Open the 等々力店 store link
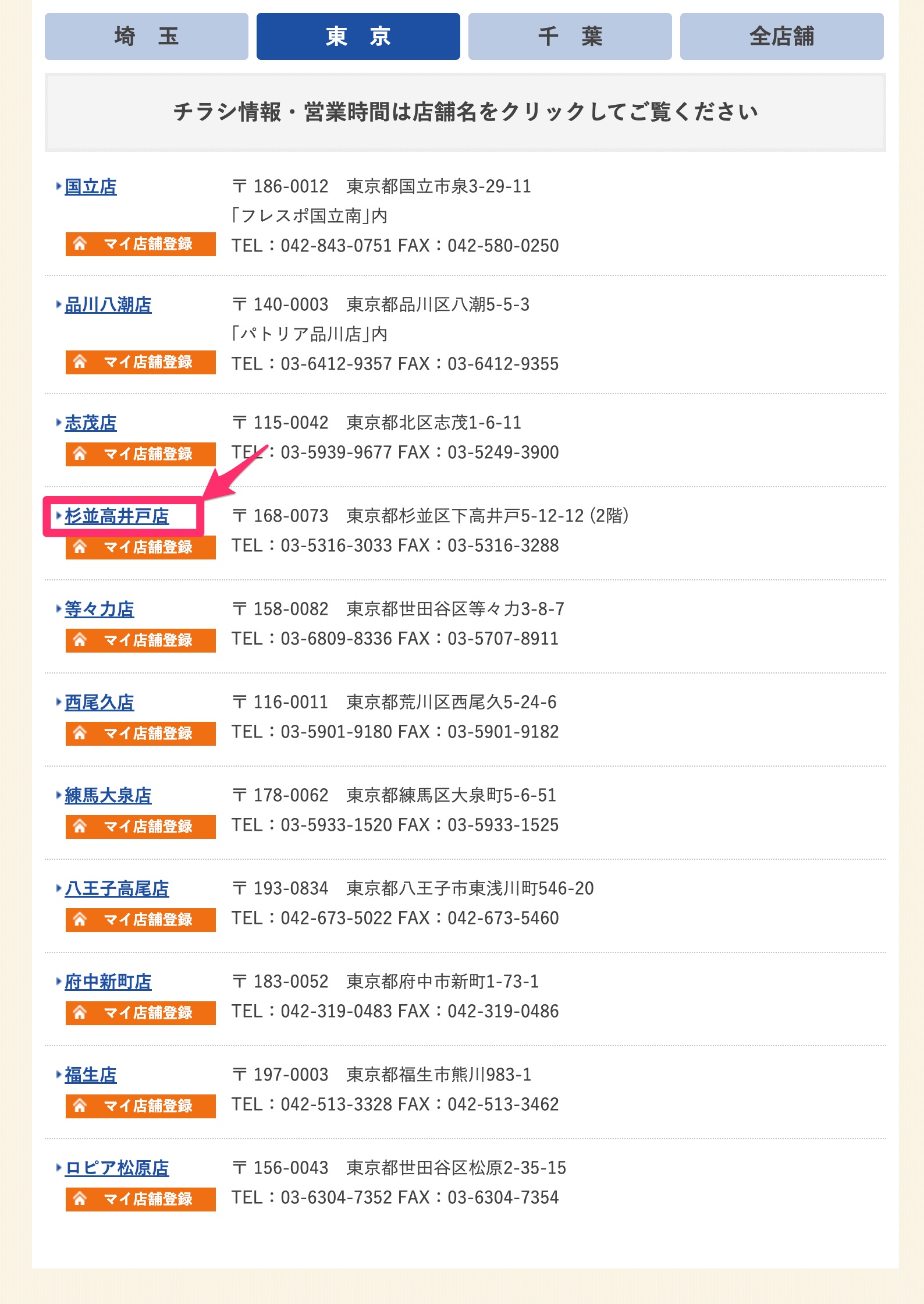 [99, 610]
